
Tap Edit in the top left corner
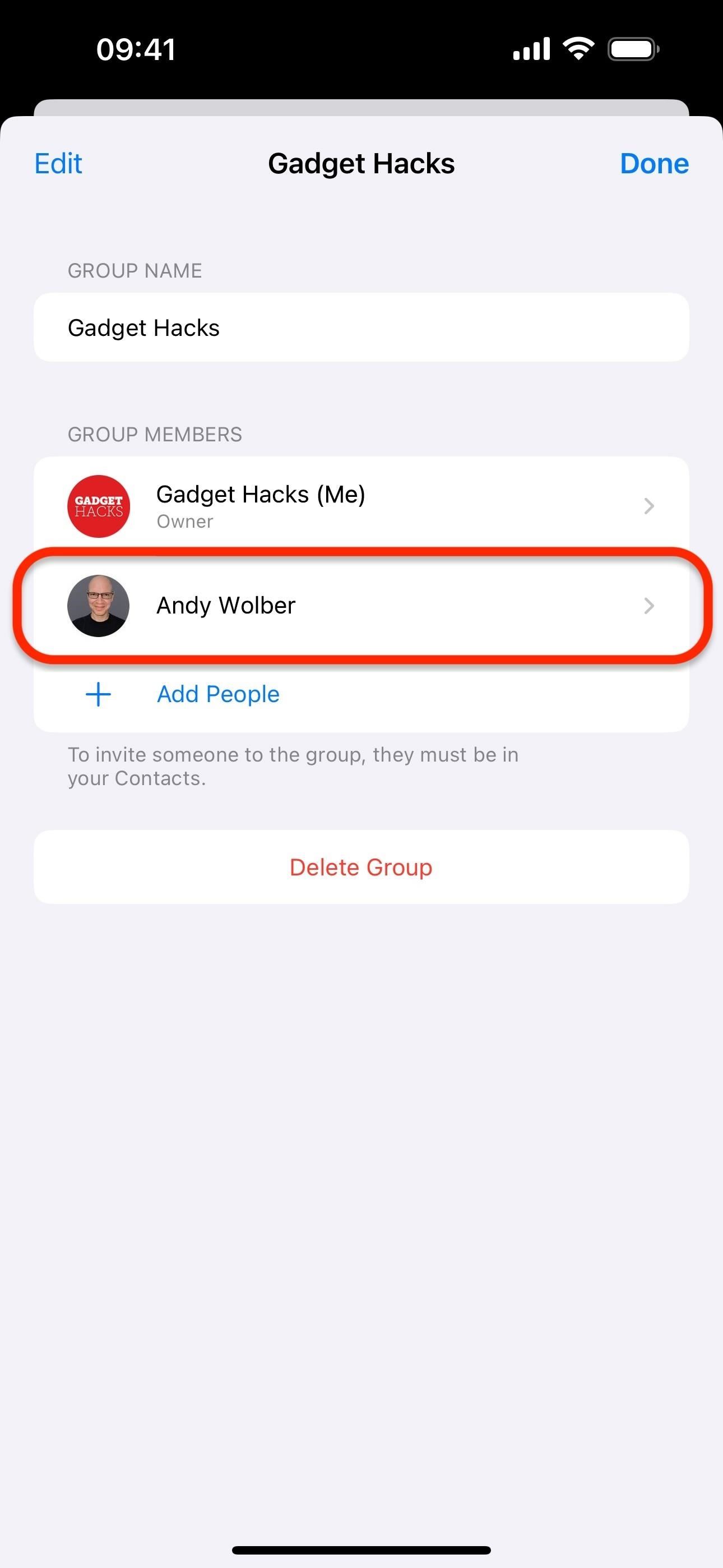coord(58,163)
